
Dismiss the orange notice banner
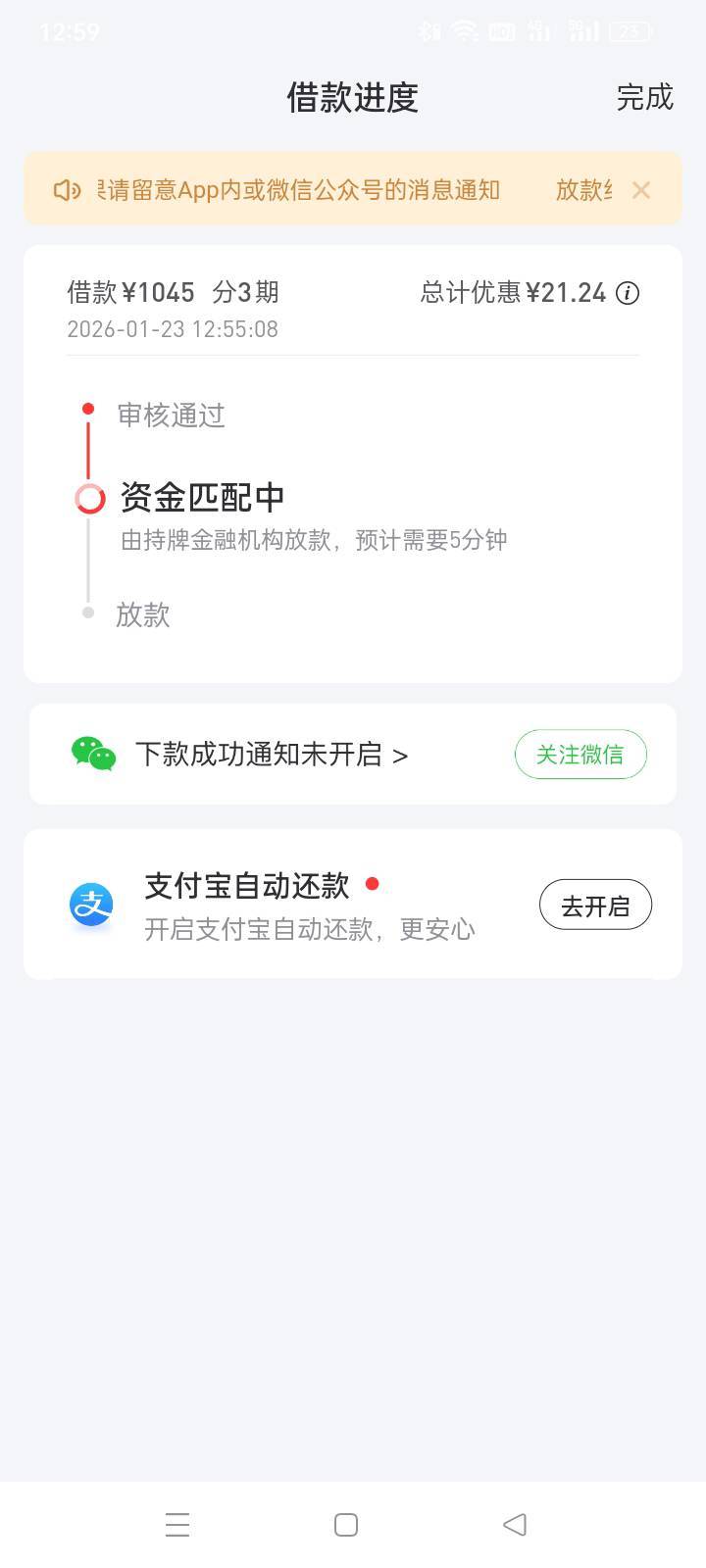[x=641, y=190]
